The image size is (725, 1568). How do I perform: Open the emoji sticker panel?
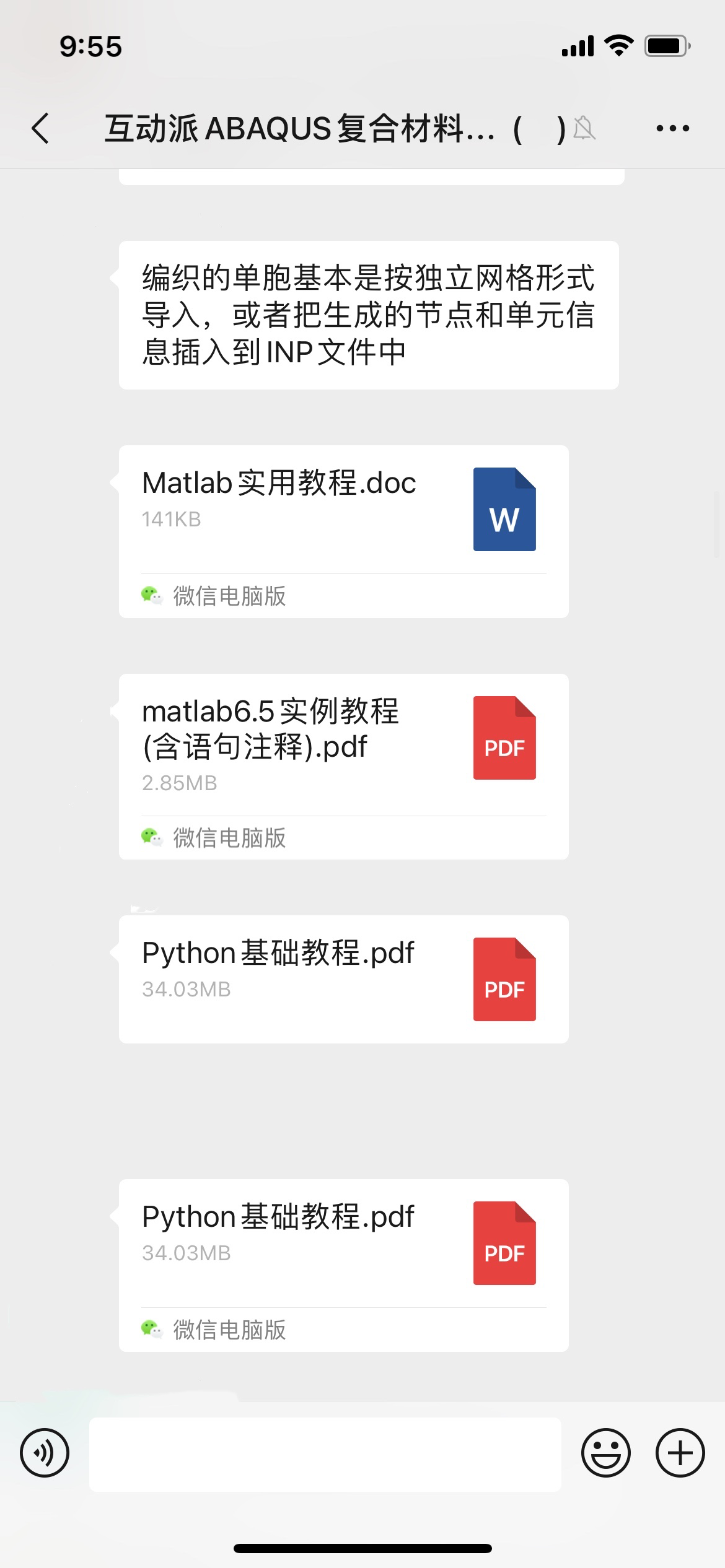[x=606, y=1453]
